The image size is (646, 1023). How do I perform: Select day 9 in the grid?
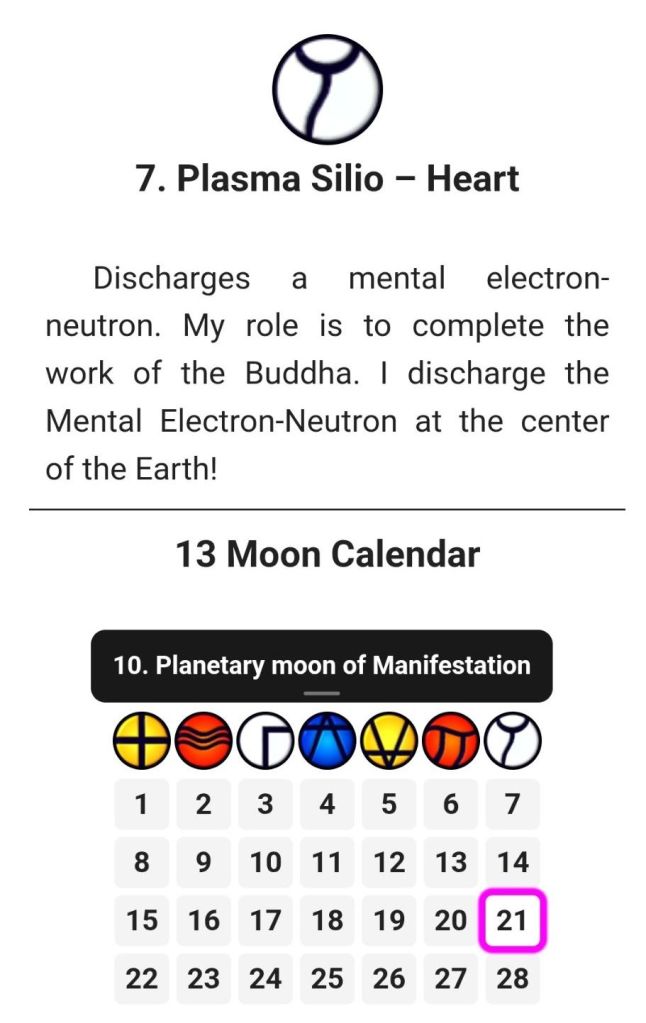[203, 862]
